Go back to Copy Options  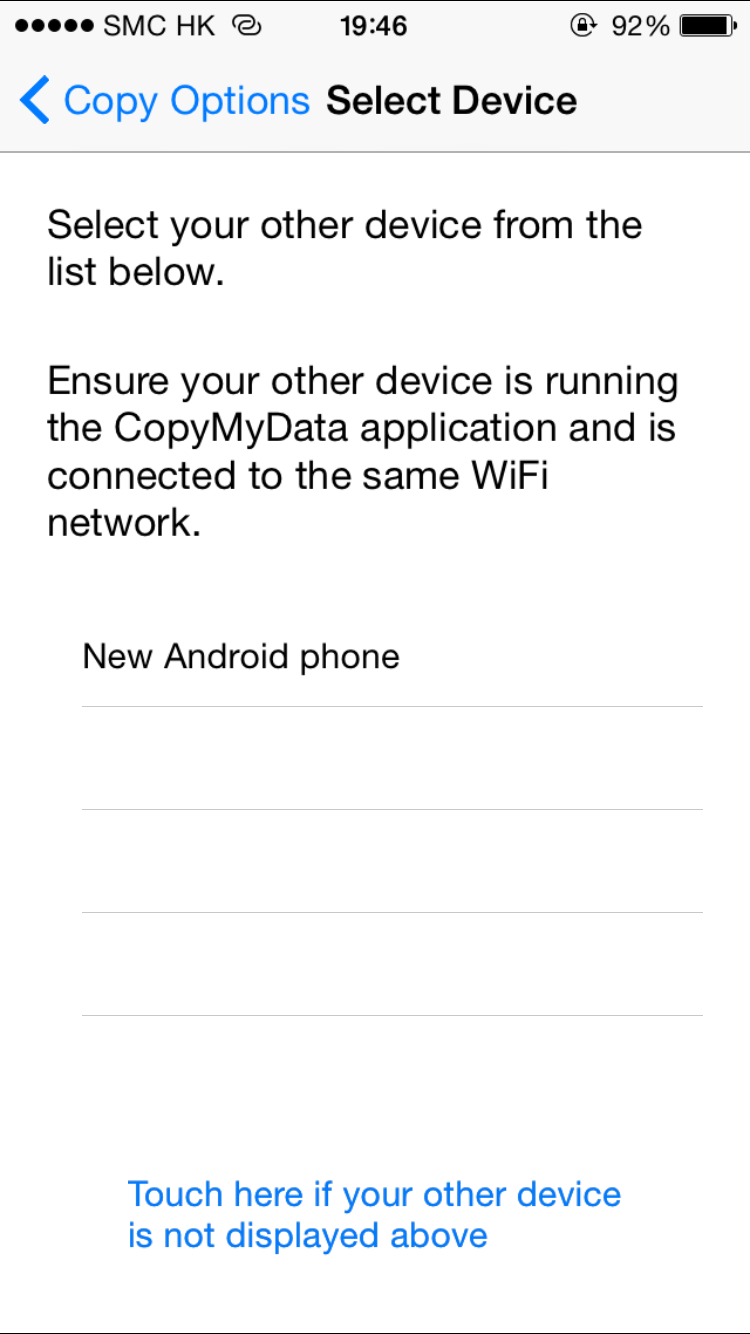pos(165,101)
